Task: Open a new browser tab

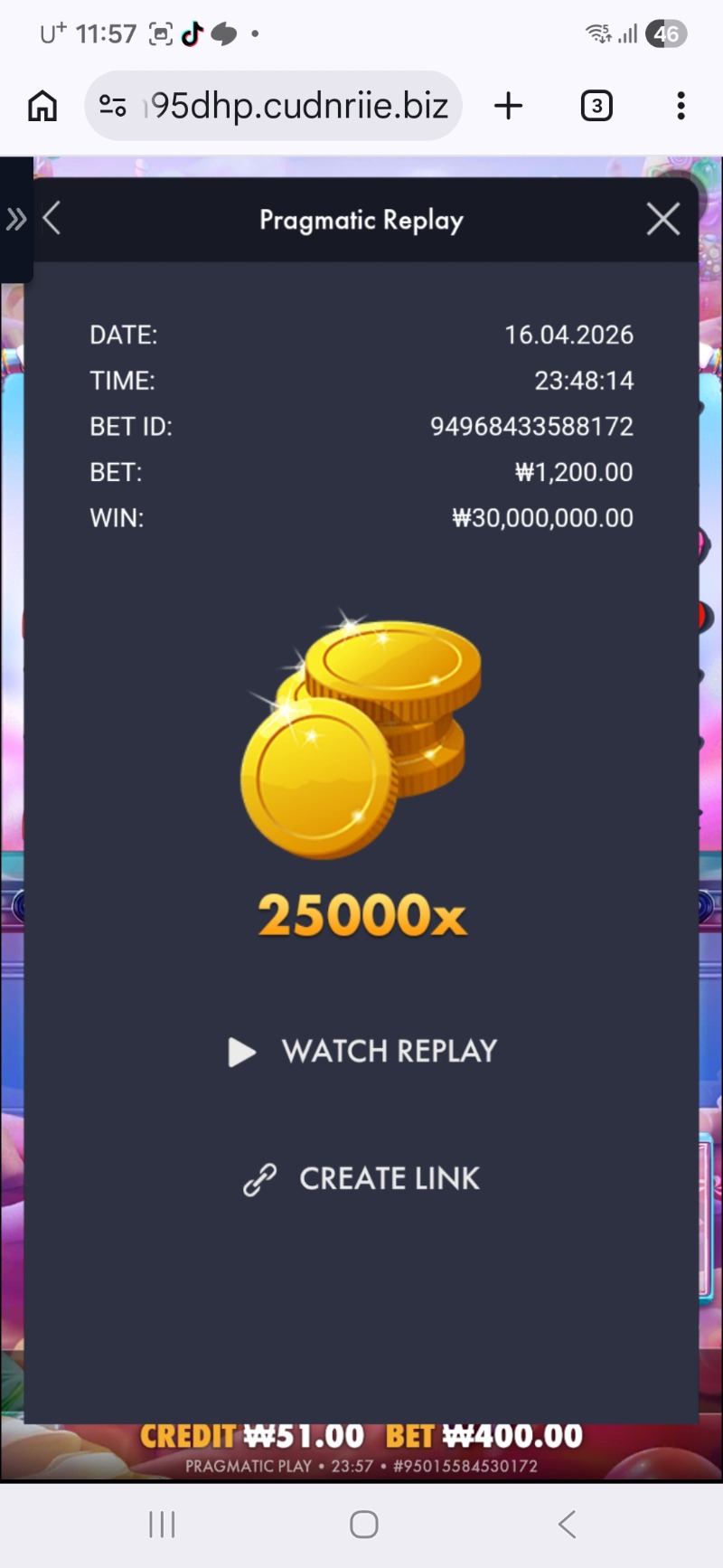Action: 509,106
